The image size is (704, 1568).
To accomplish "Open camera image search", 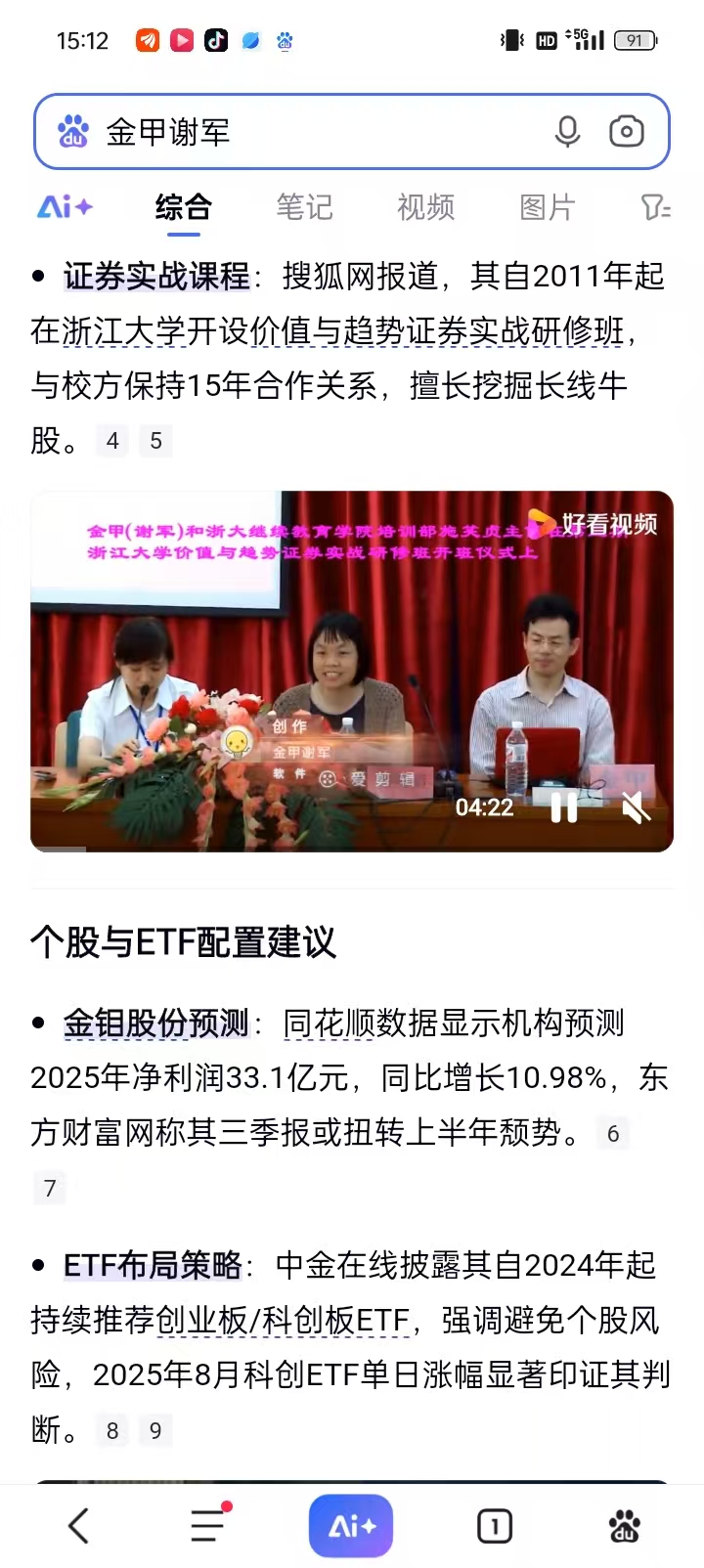I will pos(626,132).
